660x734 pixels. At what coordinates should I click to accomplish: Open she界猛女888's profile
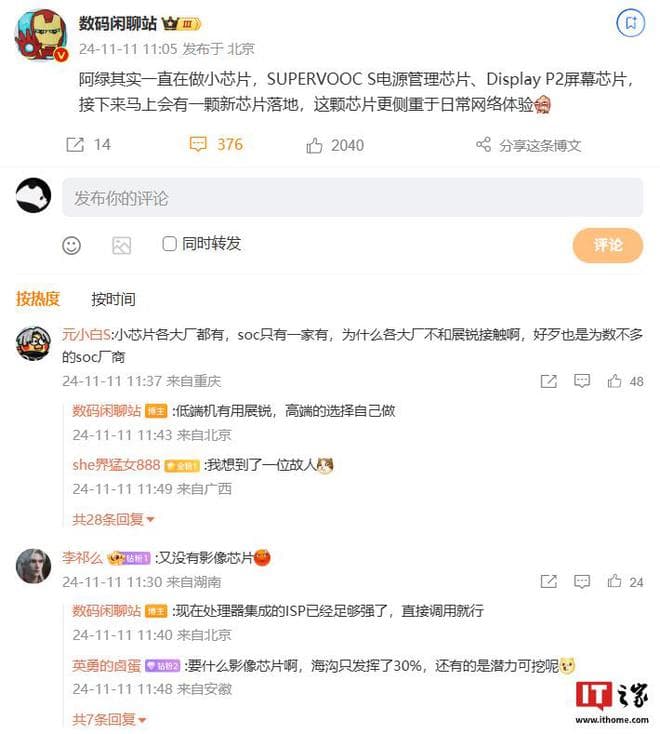point(116,465)
